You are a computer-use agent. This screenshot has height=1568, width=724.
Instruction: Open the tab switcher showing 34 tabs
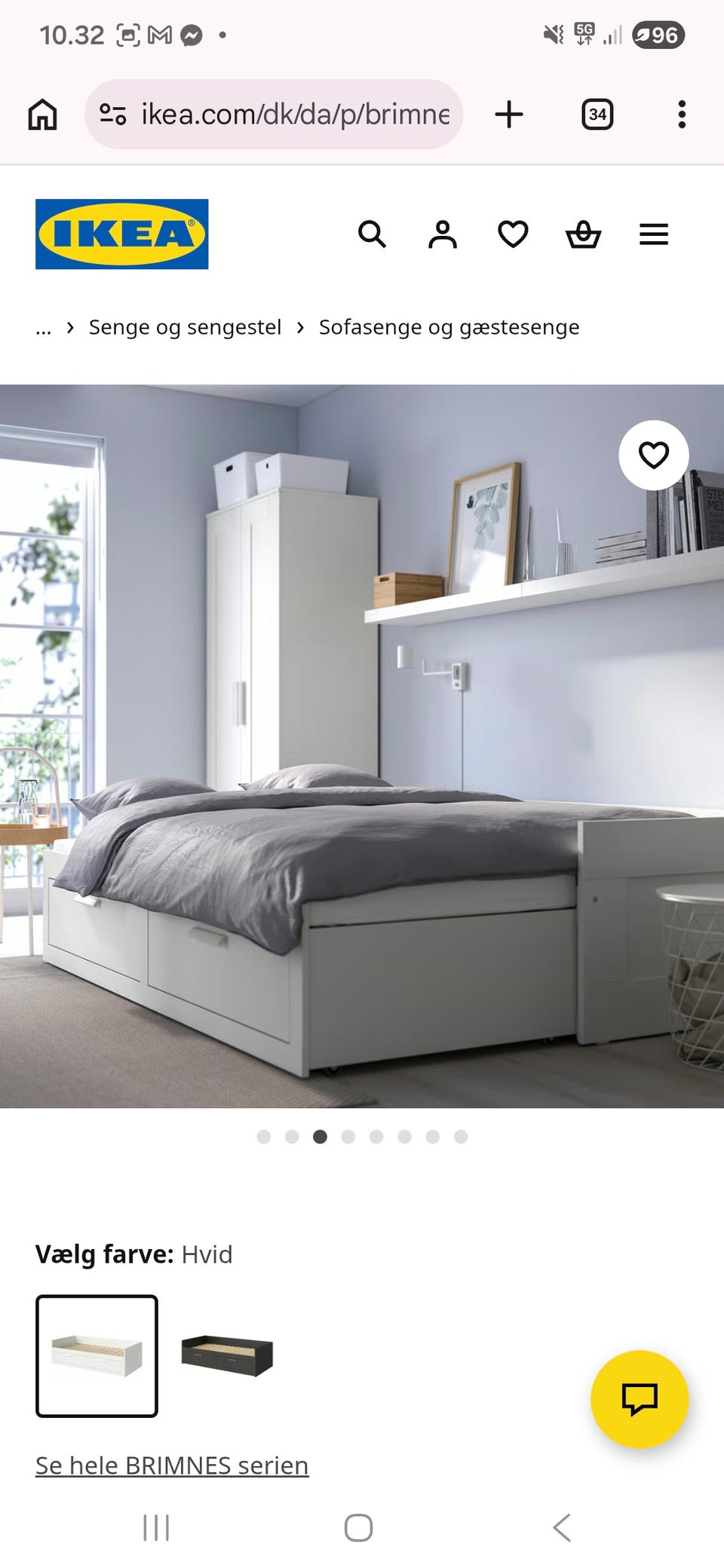[597, 114]
